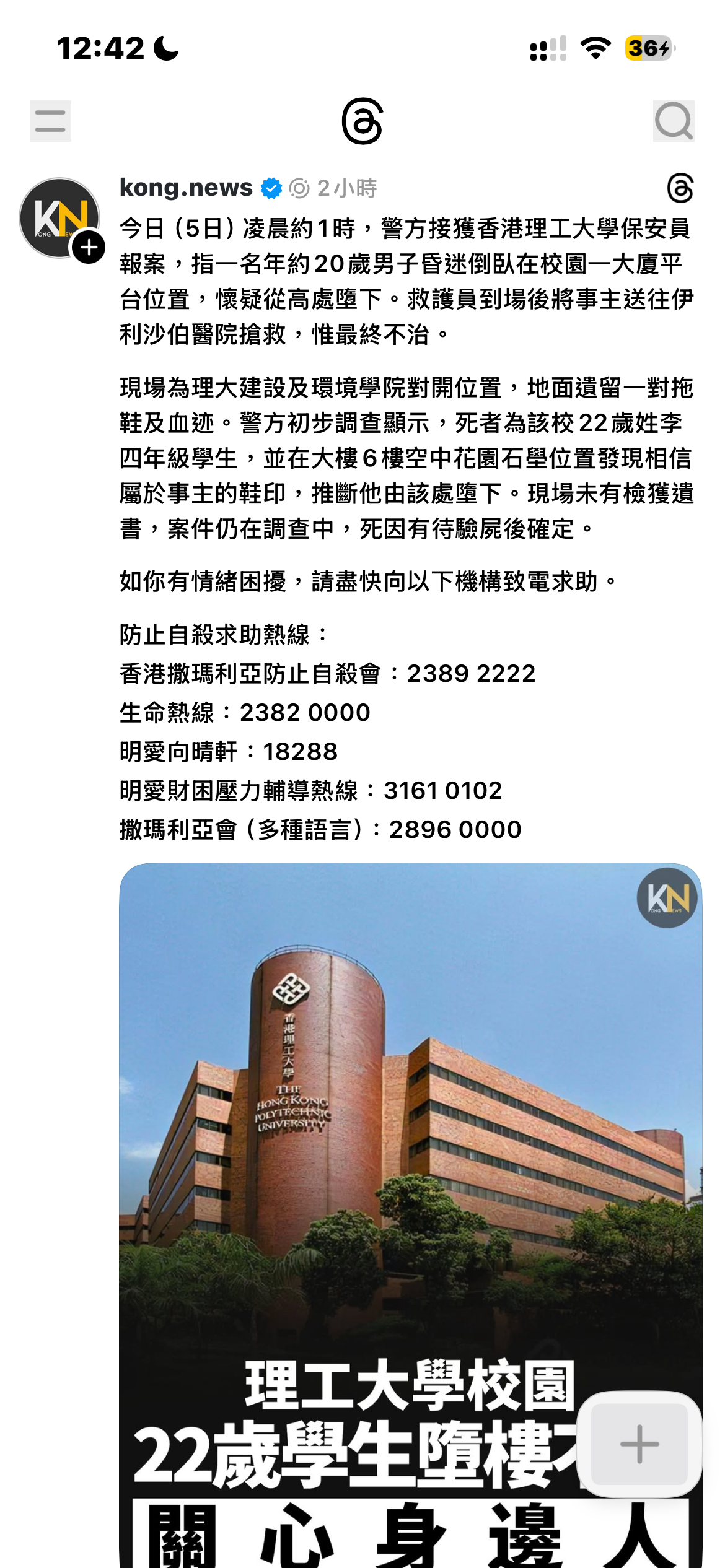Open the PolyU post image
725x1568 pixels.
click(411, 1214)
